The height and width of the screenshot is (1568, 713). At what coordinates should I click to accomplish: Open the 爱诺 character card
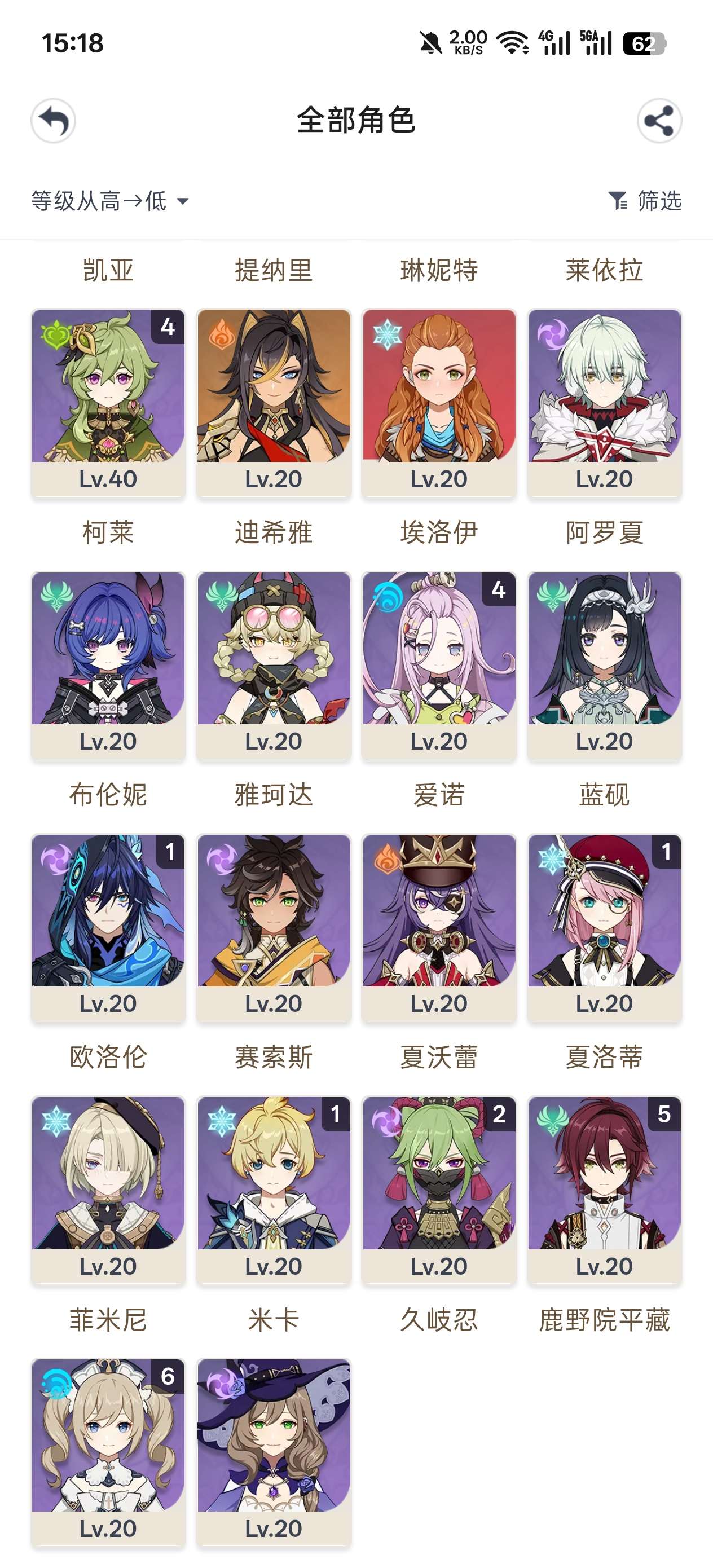(x=439, y=664)
